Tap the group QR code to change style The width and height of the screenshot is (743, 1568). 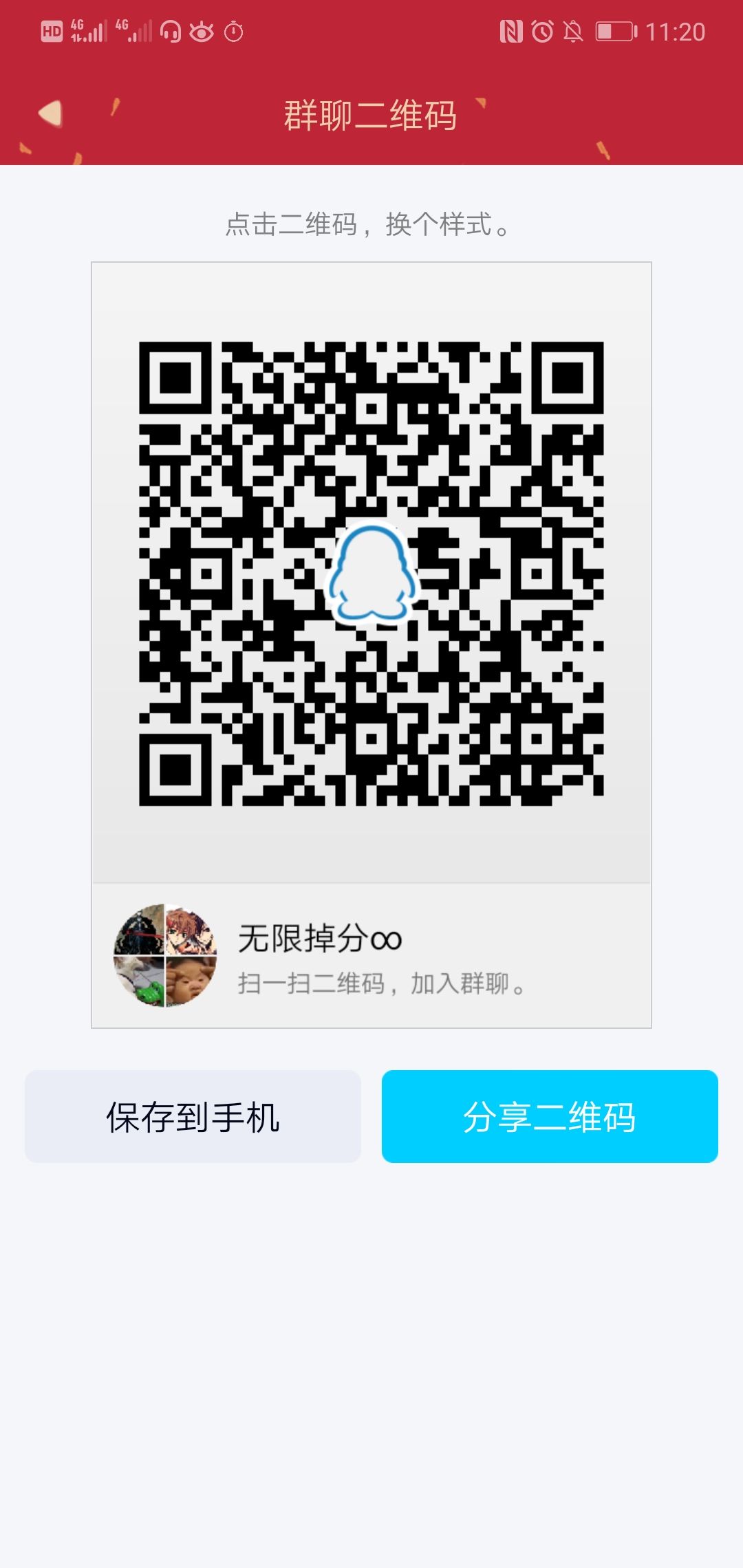371,573
